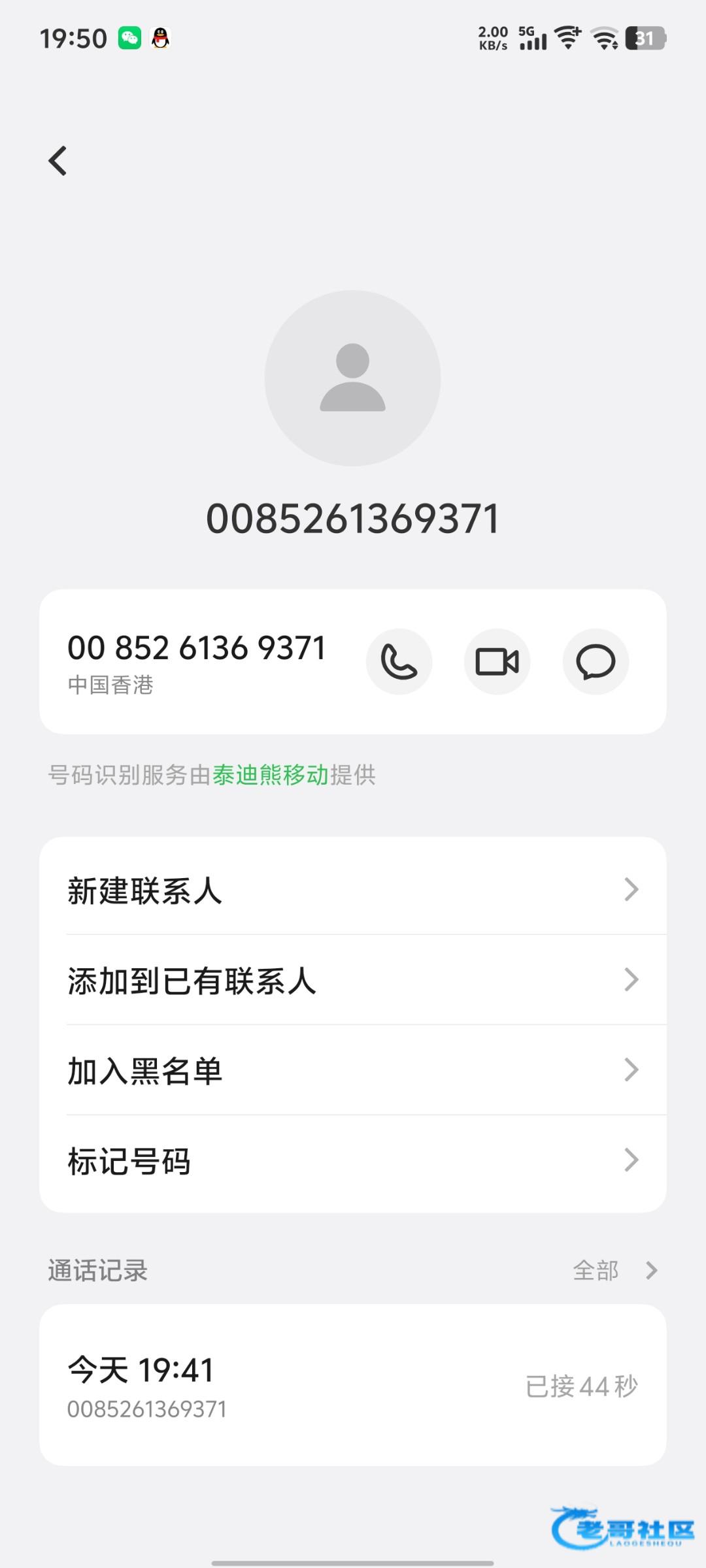706x1568 pixels.
Task: Open 标记号码 to tag the number
Action: [353, 1161]
